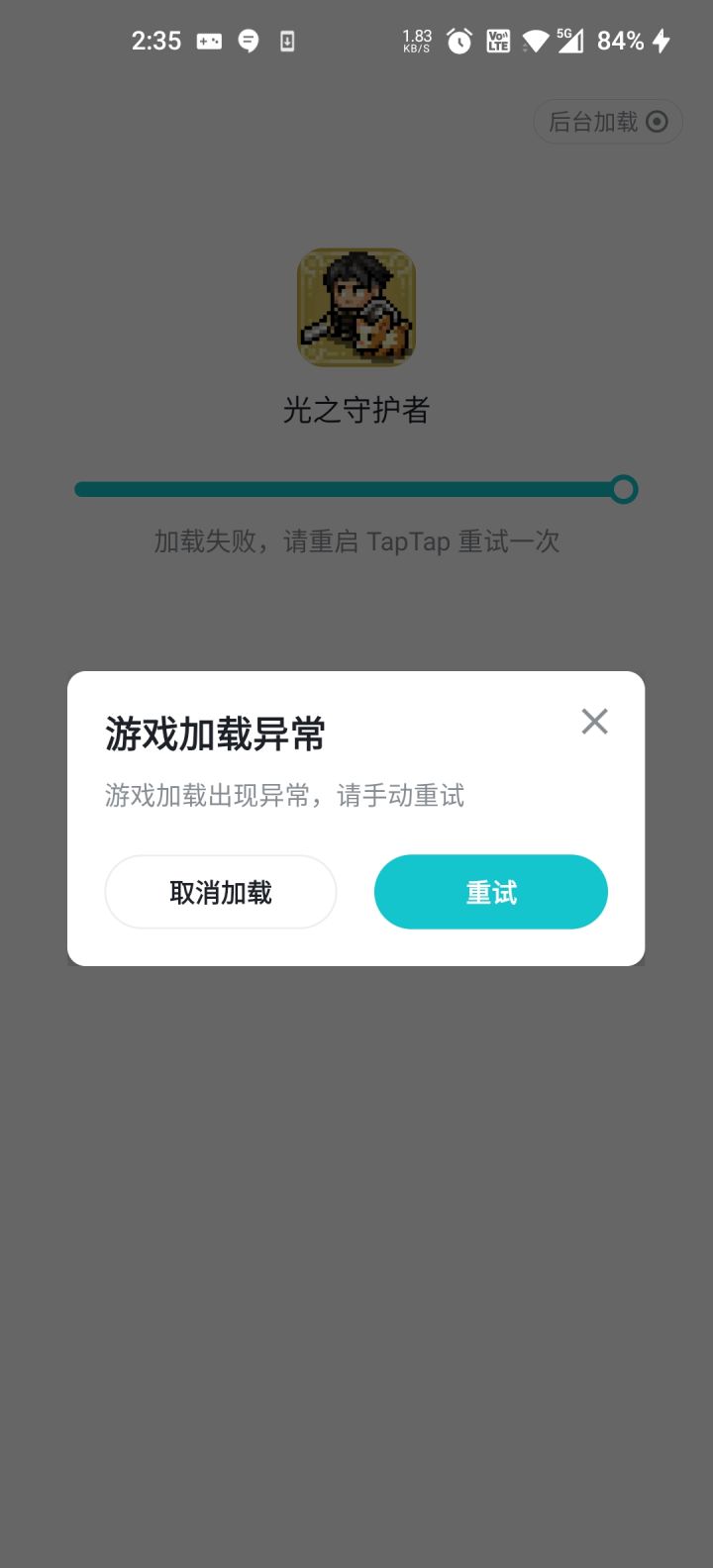The height and width of the screenshot is (1568, 713).
Task: Select the 加载失败 error message text
Action: pyautogui.click(x=356, y=541)
